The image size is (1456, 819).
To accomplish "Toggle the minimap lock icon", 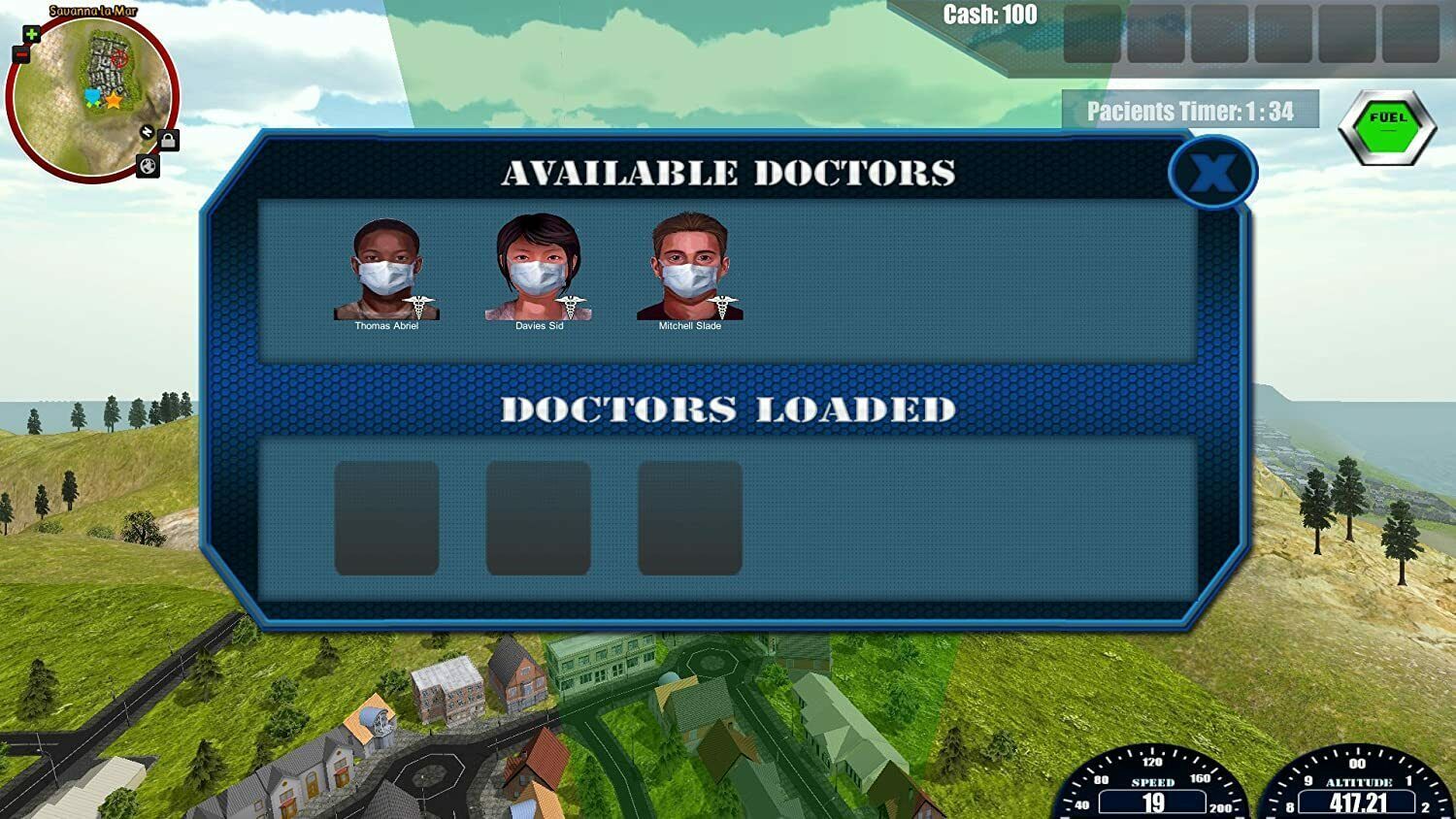I will point(168,142).
